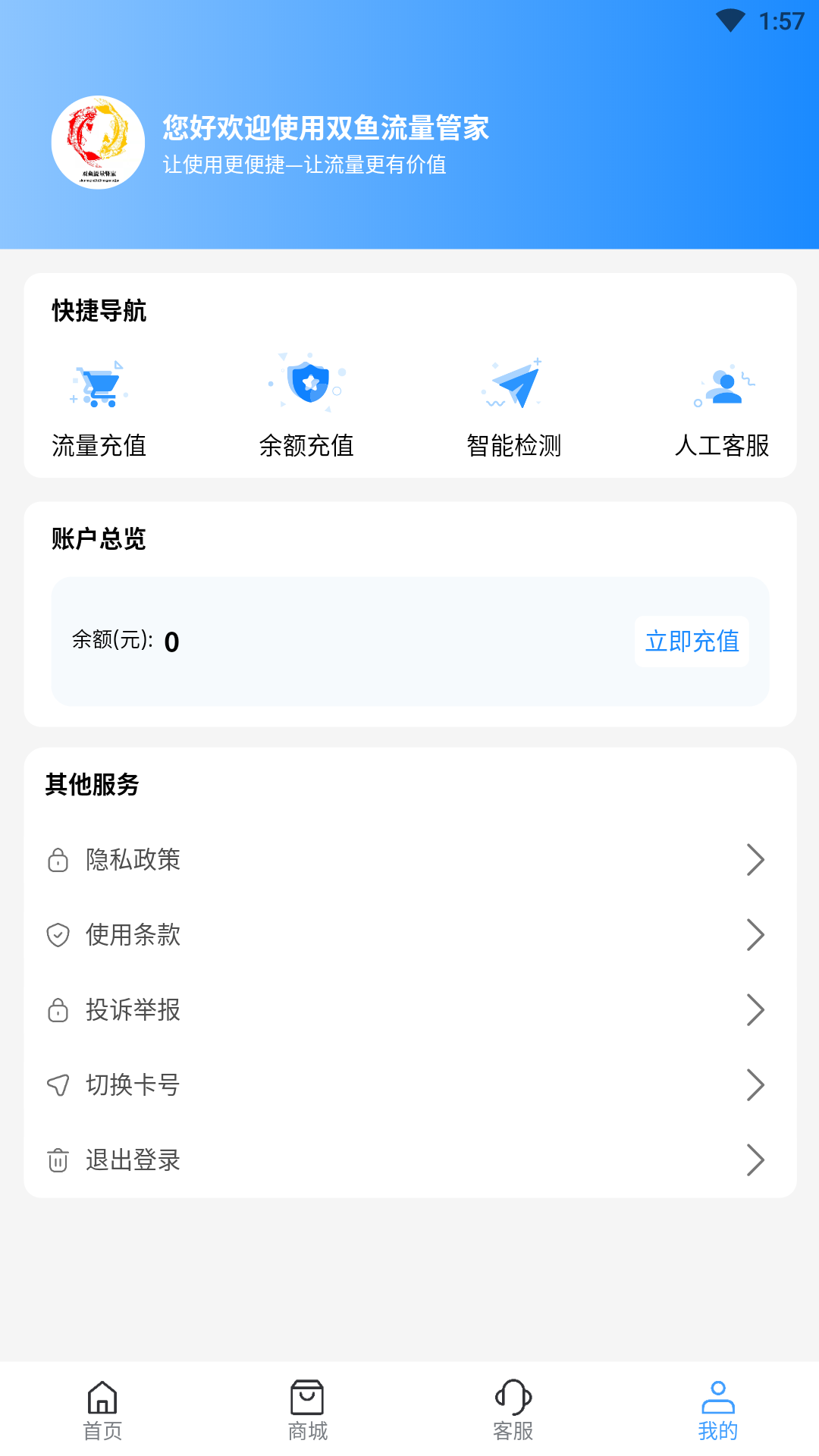View 使用条款 row
Viewport: 819px width, 1456px height.
[x=410, y=935]
